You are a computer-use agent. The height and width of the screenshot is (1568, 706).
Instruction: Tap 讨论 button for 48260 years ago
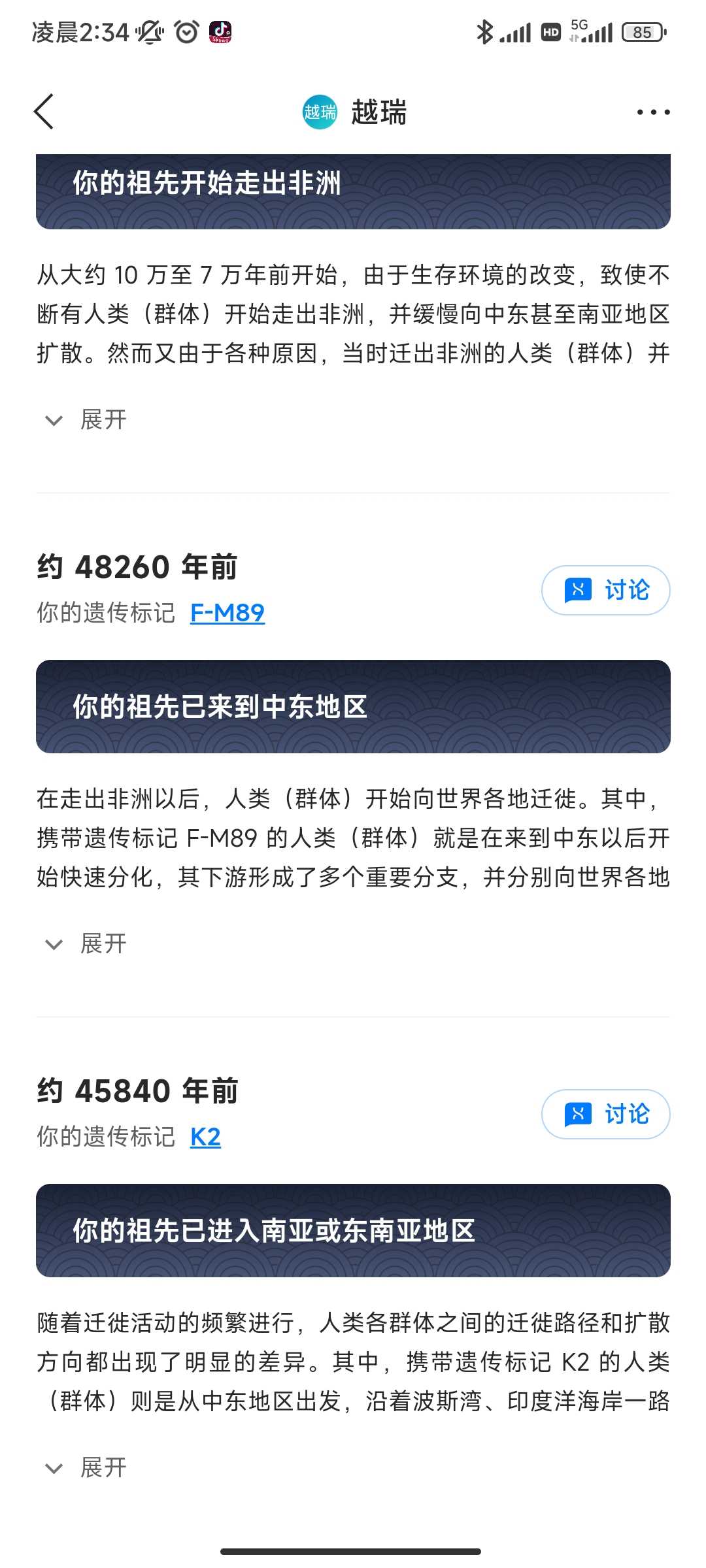point(606,590)
